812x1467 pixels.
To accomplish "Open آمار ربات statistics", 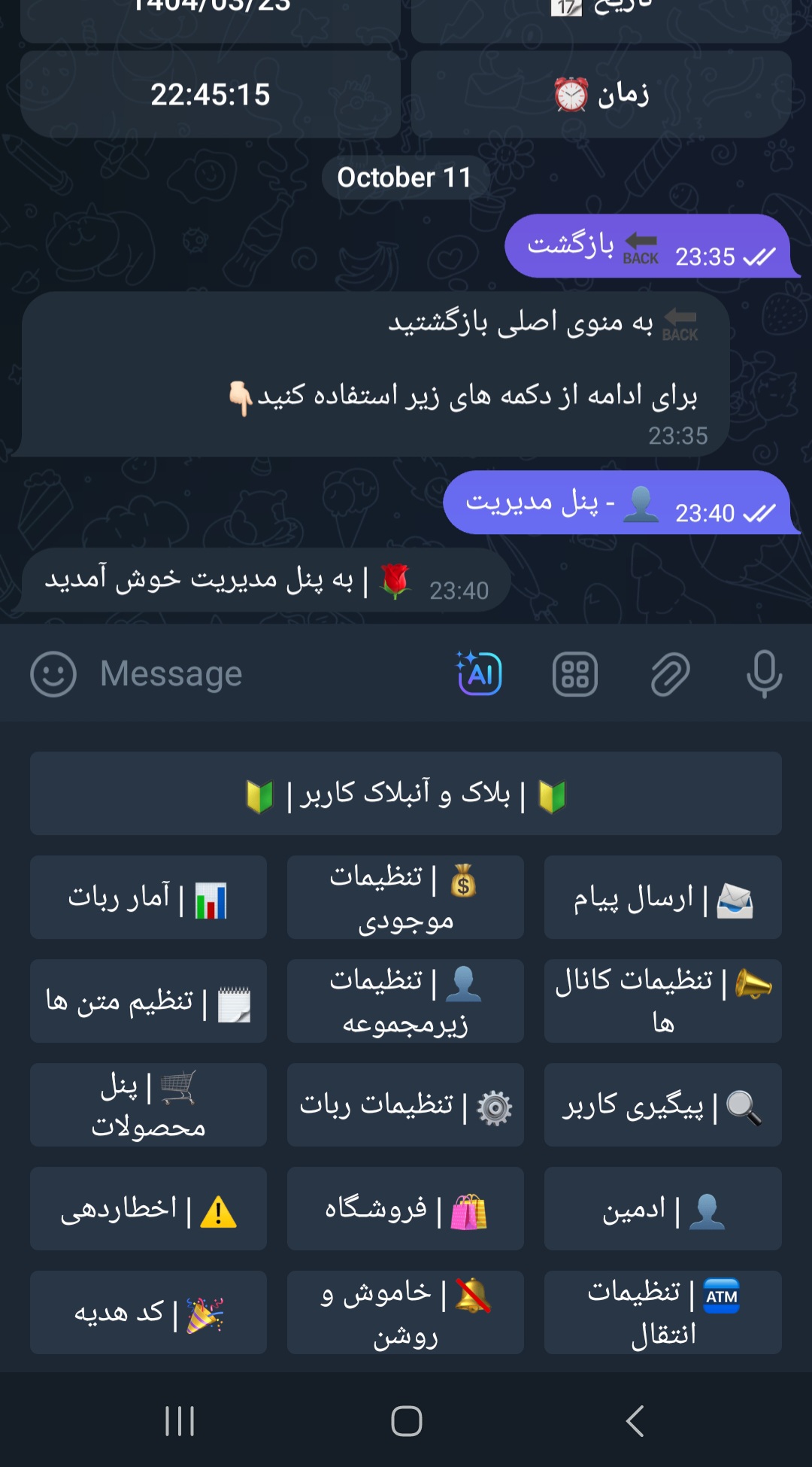I will point(148,898).
